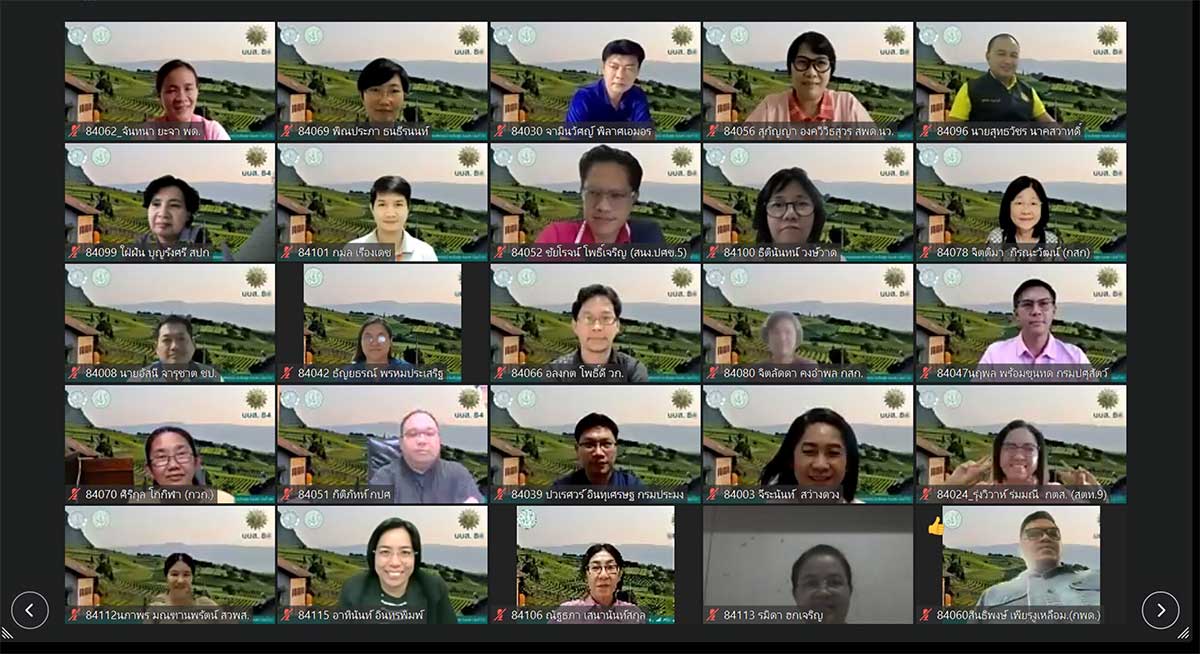Go to the next gallery page arrow
This screenshot has width=1200, height=654.
tap(1160, 610)
